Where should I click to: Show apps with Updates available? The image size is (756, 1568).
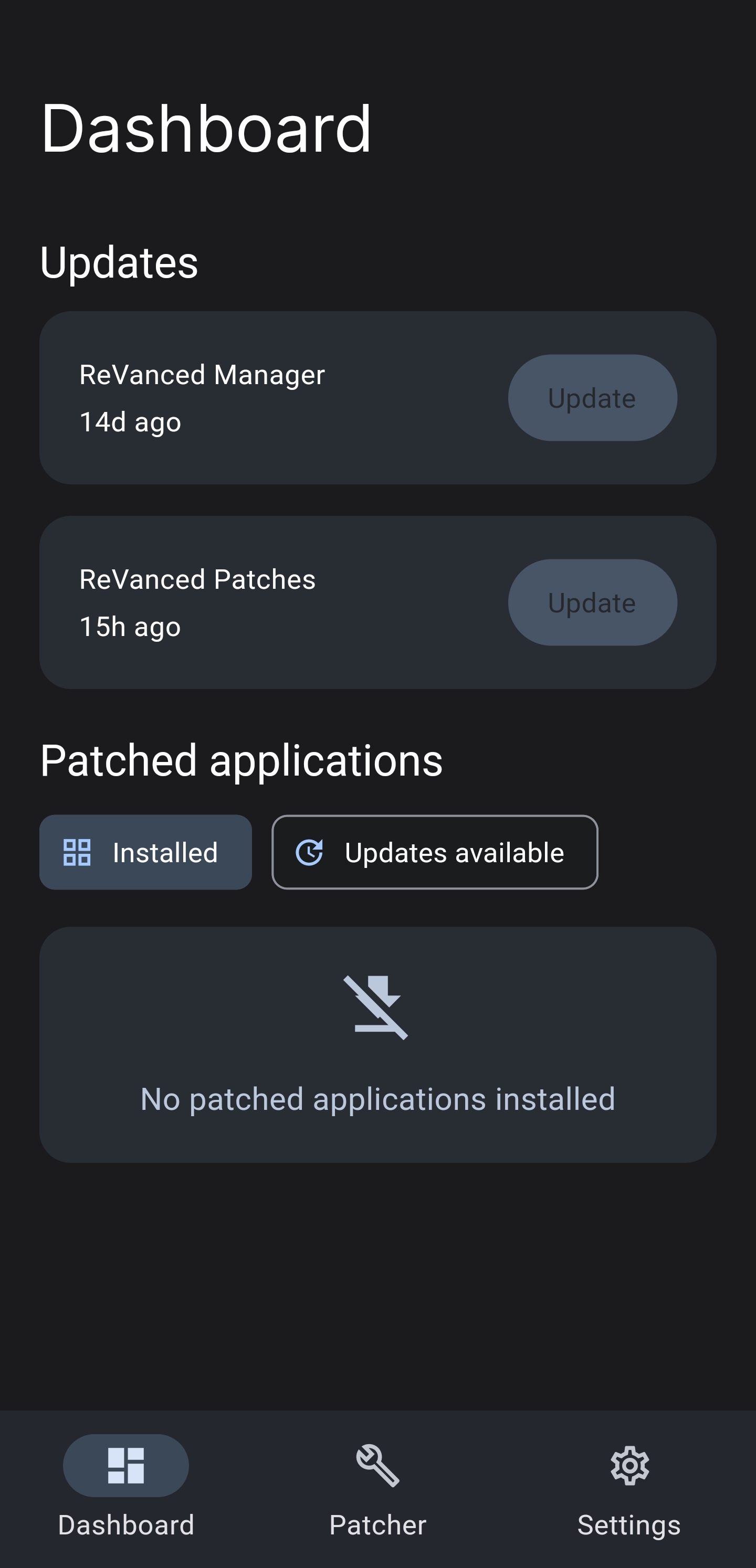coord(434,852)
